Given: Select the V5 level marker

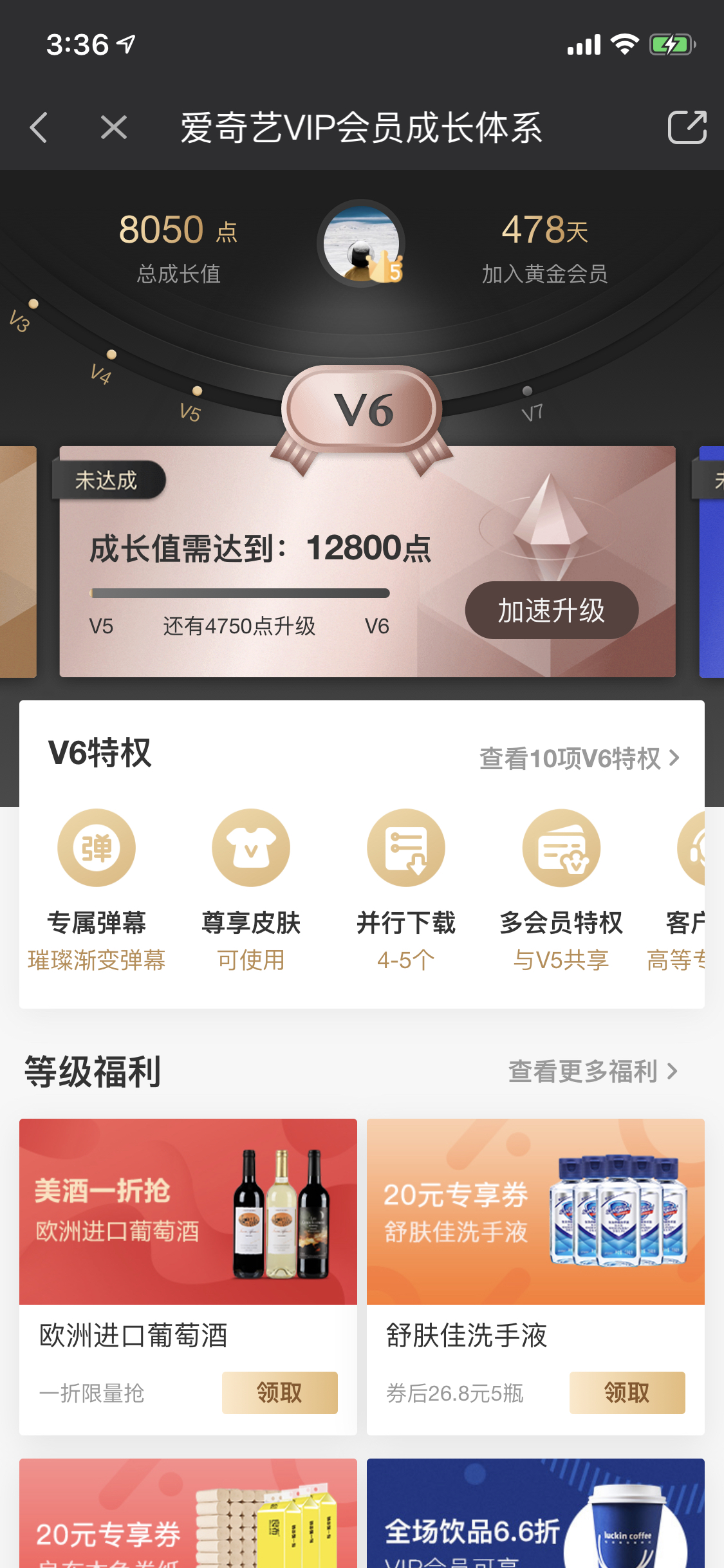Looking at the screenshot, I should pyautogui.click(x=192, y=404).
